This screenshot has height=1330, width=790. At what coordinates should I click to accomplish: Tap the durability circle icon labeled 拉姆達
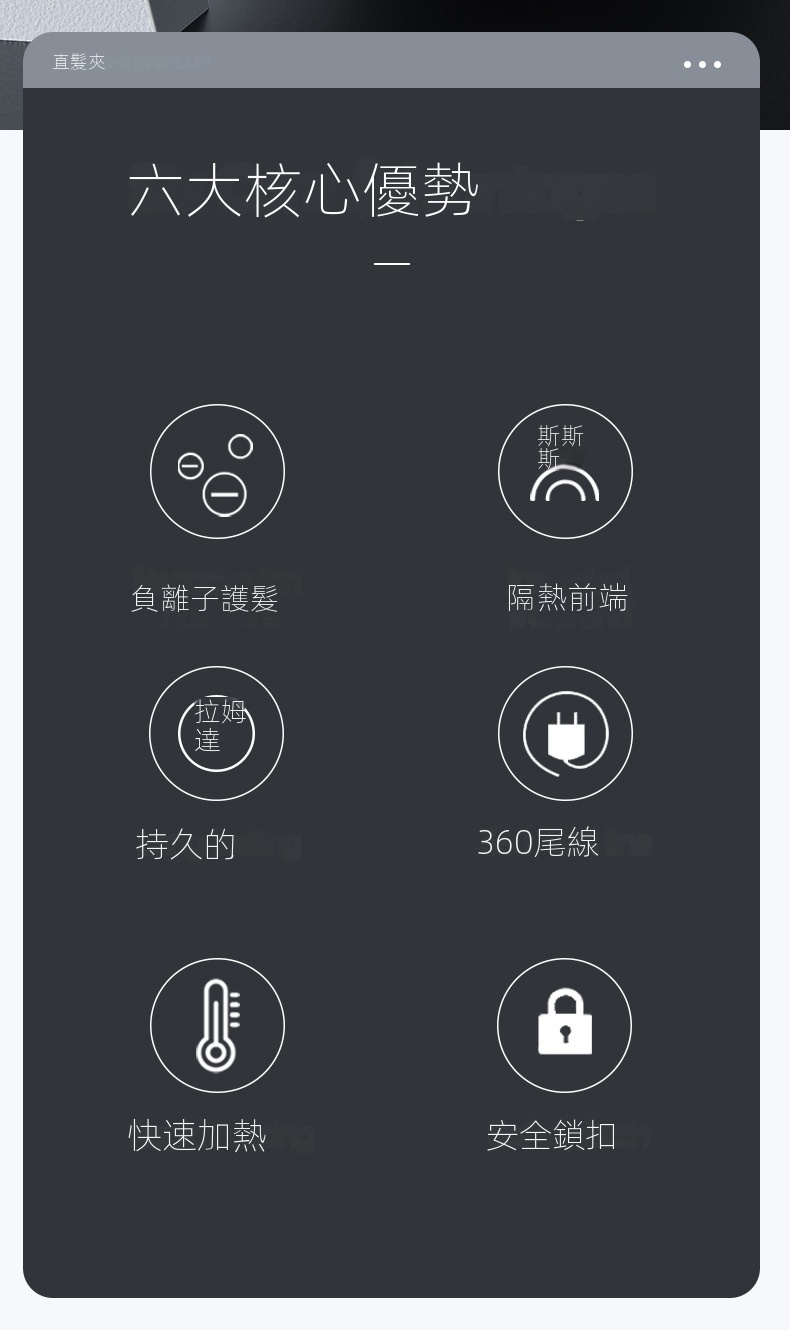click(x=216, y=733)
